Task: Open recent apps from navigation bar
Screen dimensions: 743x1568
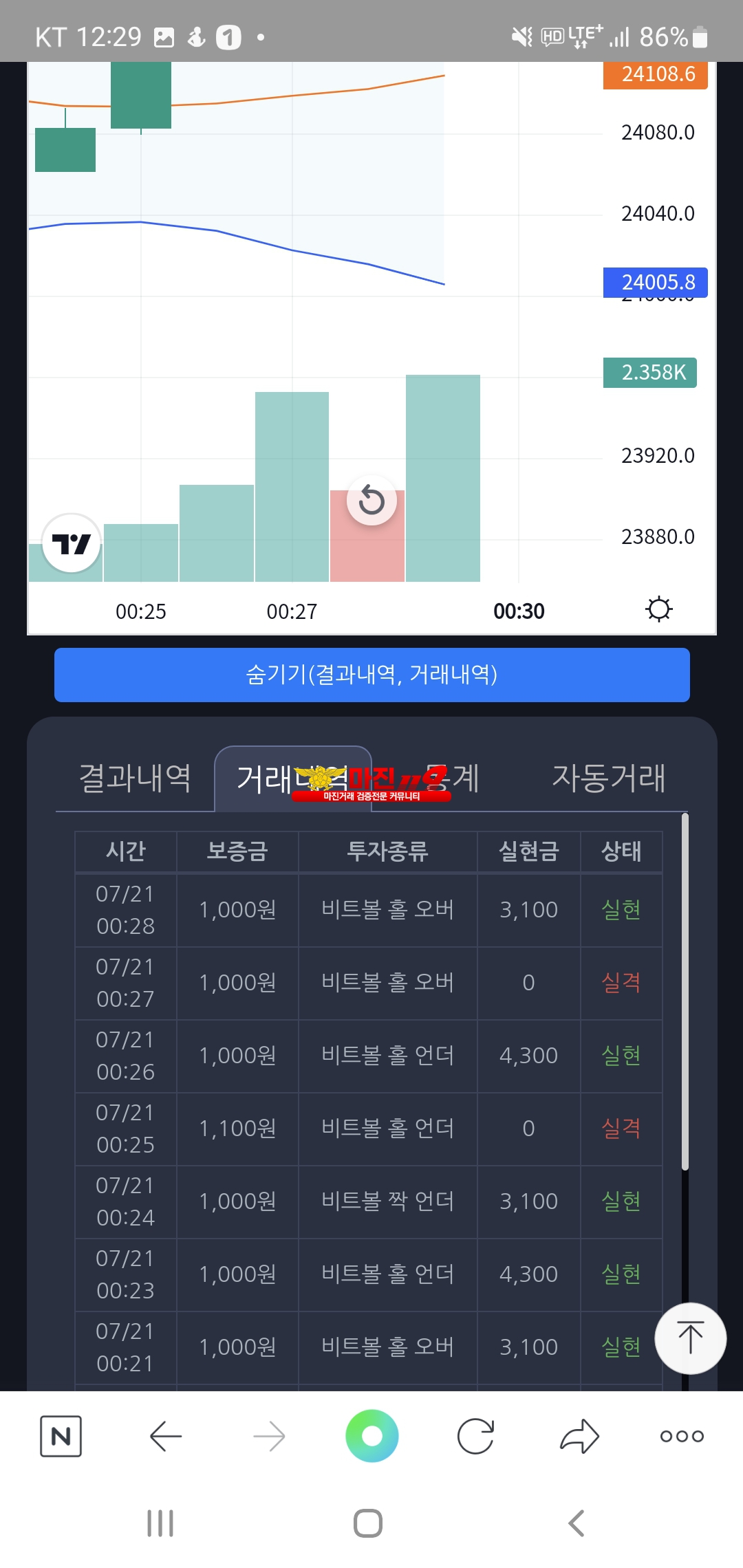Action: click(160, 1523)
